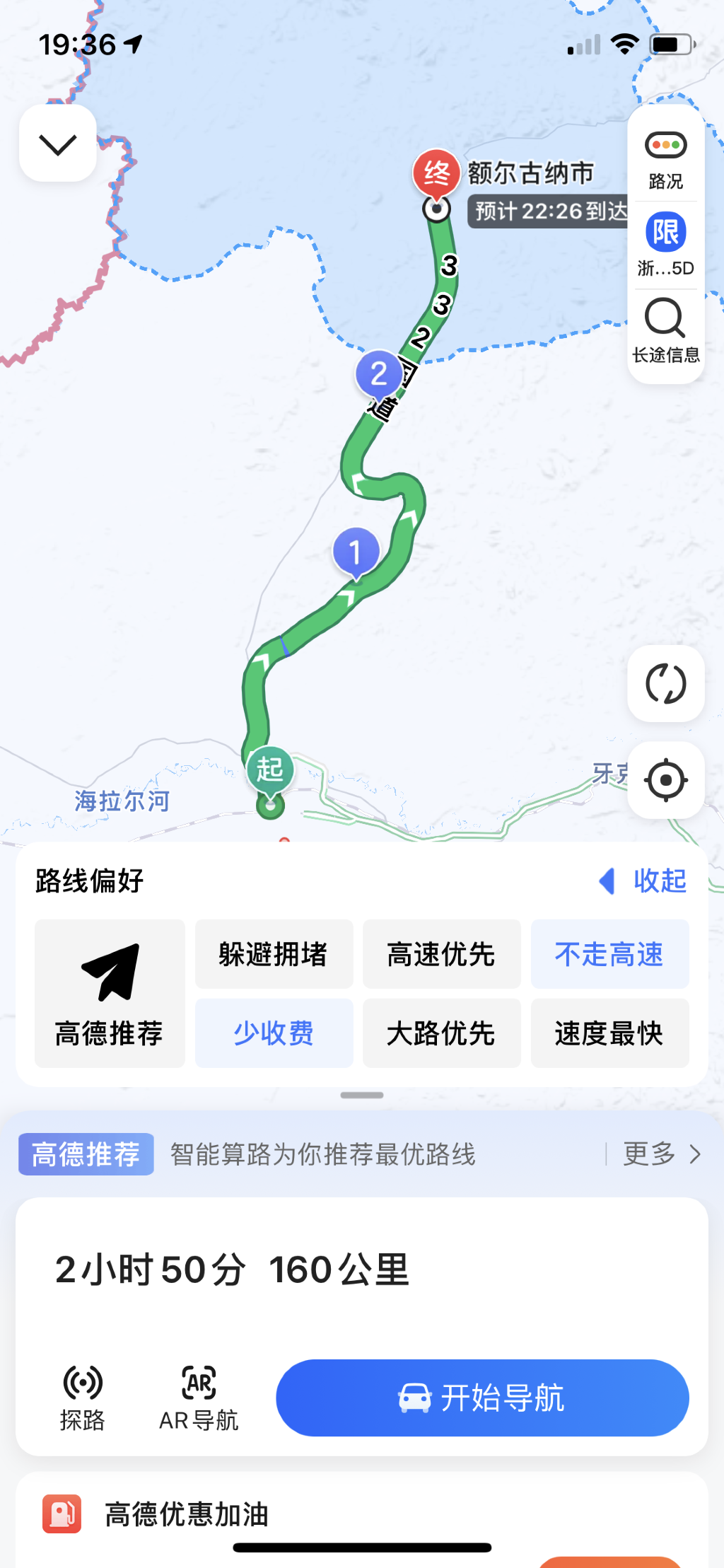
Task: Open the 探路 feature
Action: (83, 1398)
